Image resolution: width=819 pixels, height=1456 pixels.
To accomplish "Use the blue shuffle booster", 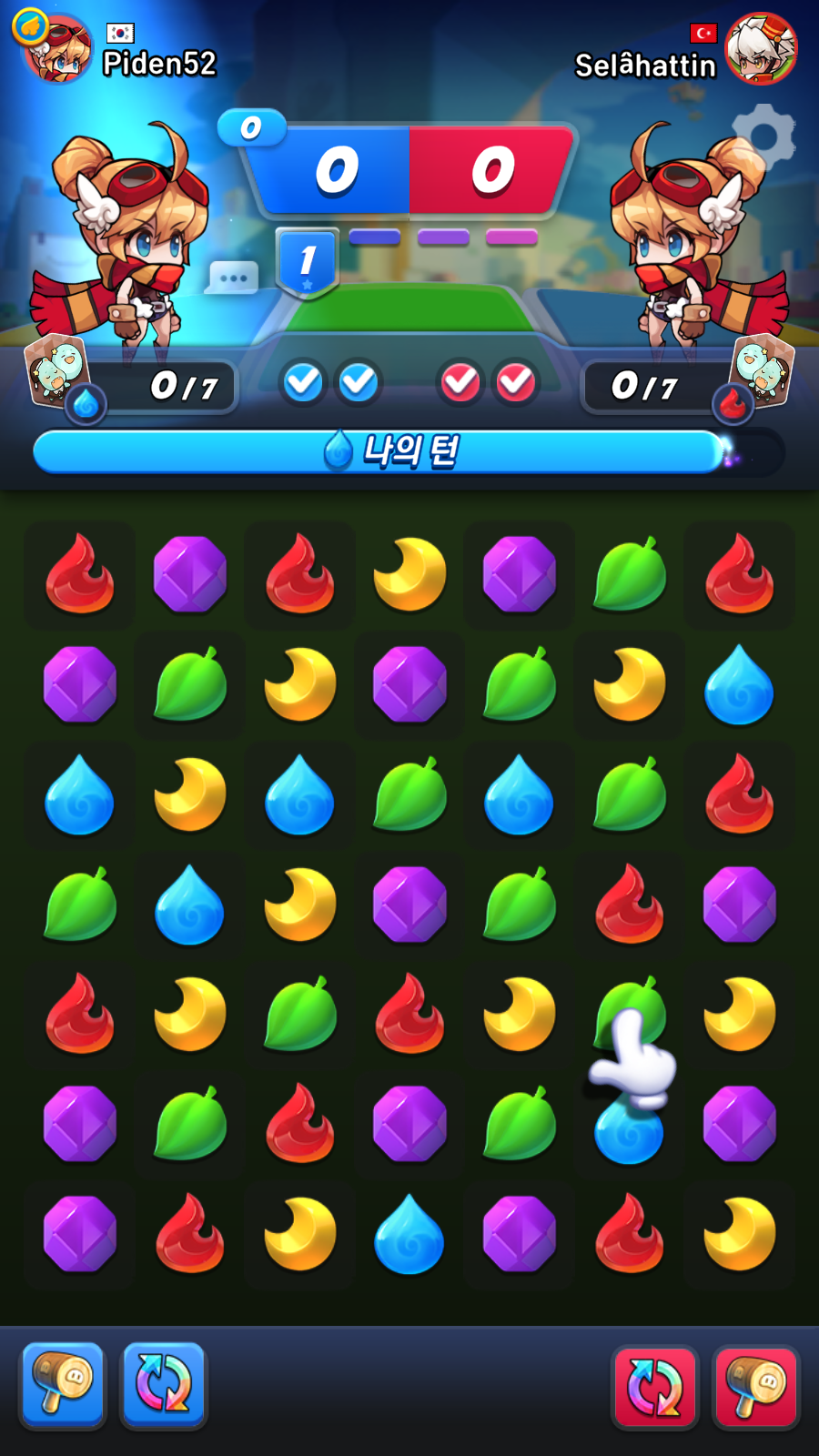I will (x=162, y=1385).
